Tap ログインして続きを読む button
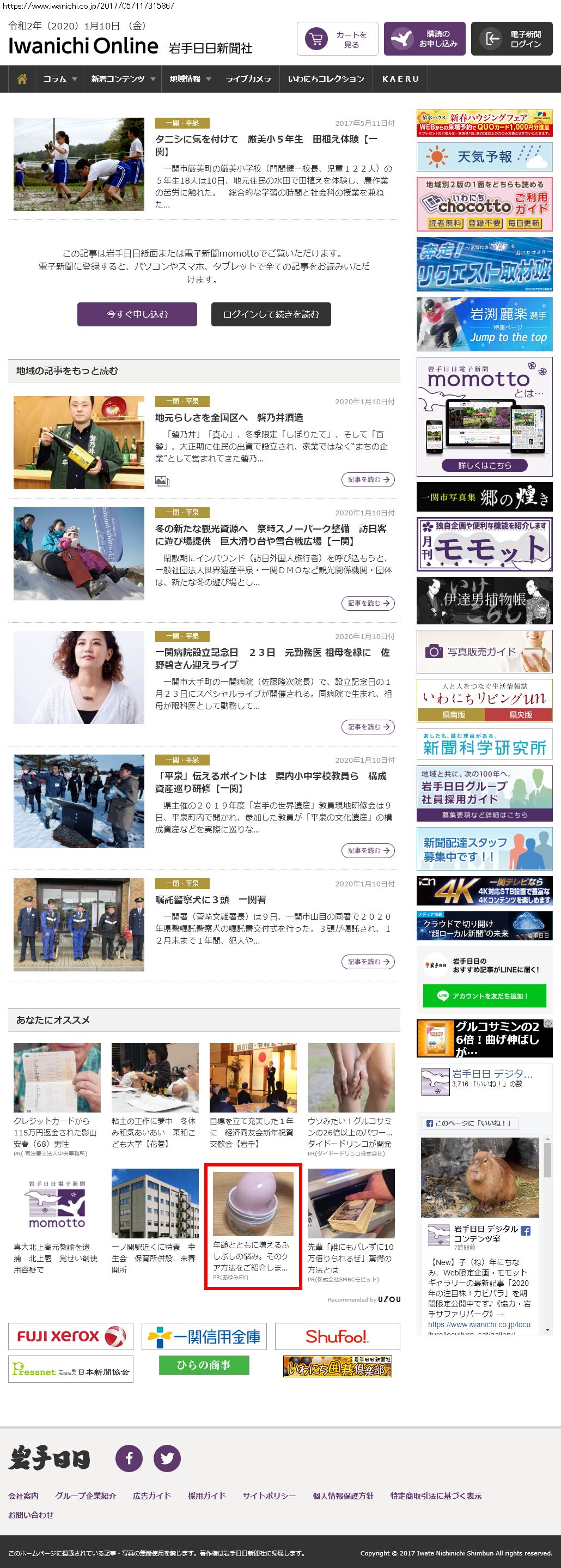This screenshot has width=561, height=1568. [271, 314]
